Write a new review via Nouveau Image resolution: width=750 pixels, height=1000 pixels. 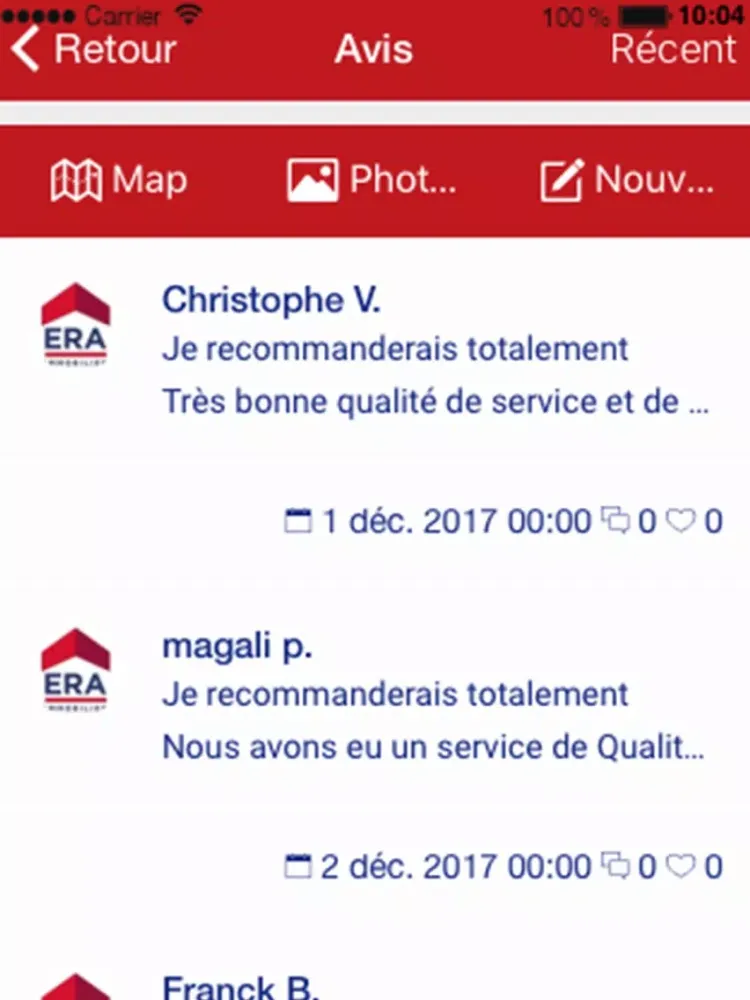[x=628, y=181]
